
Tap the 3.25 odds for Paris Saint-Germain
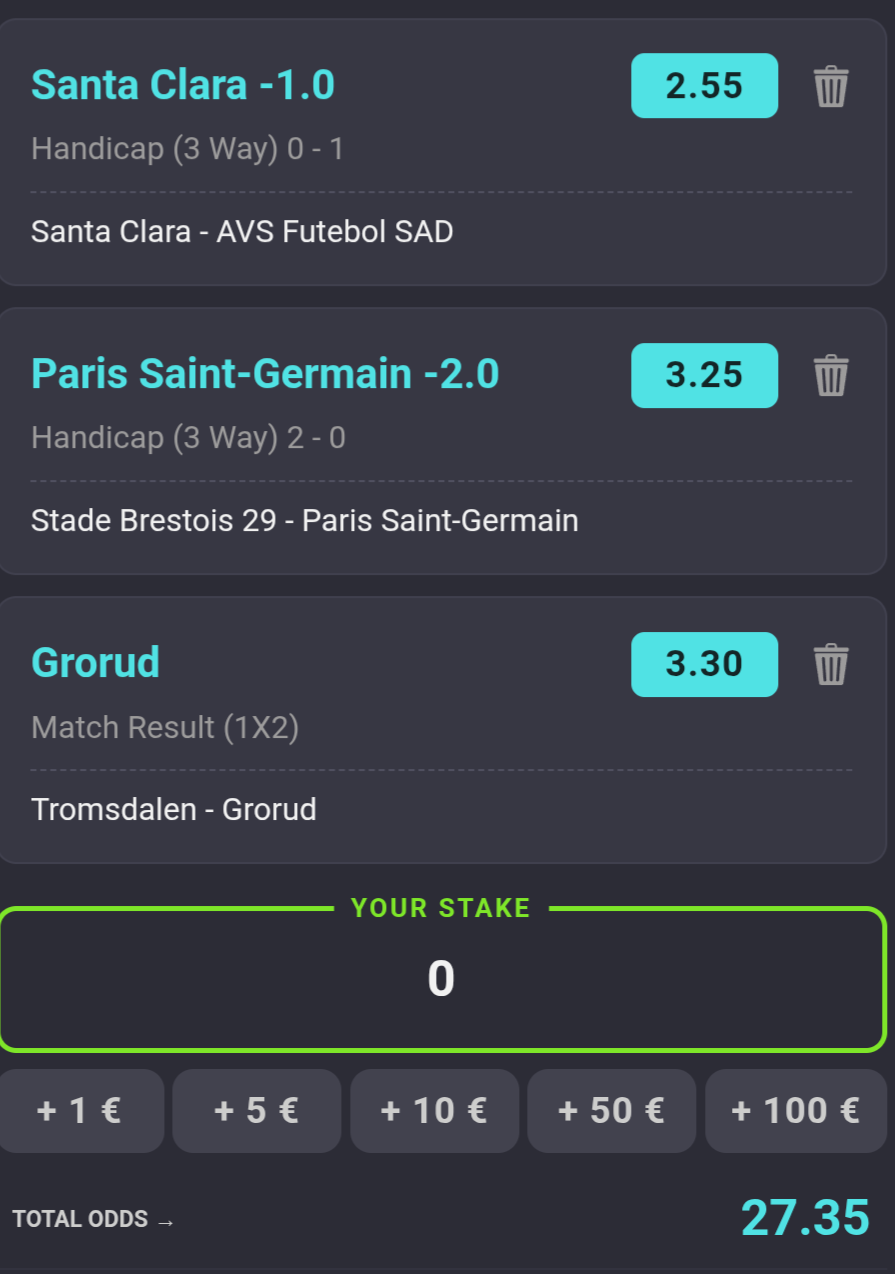point(704,375)
